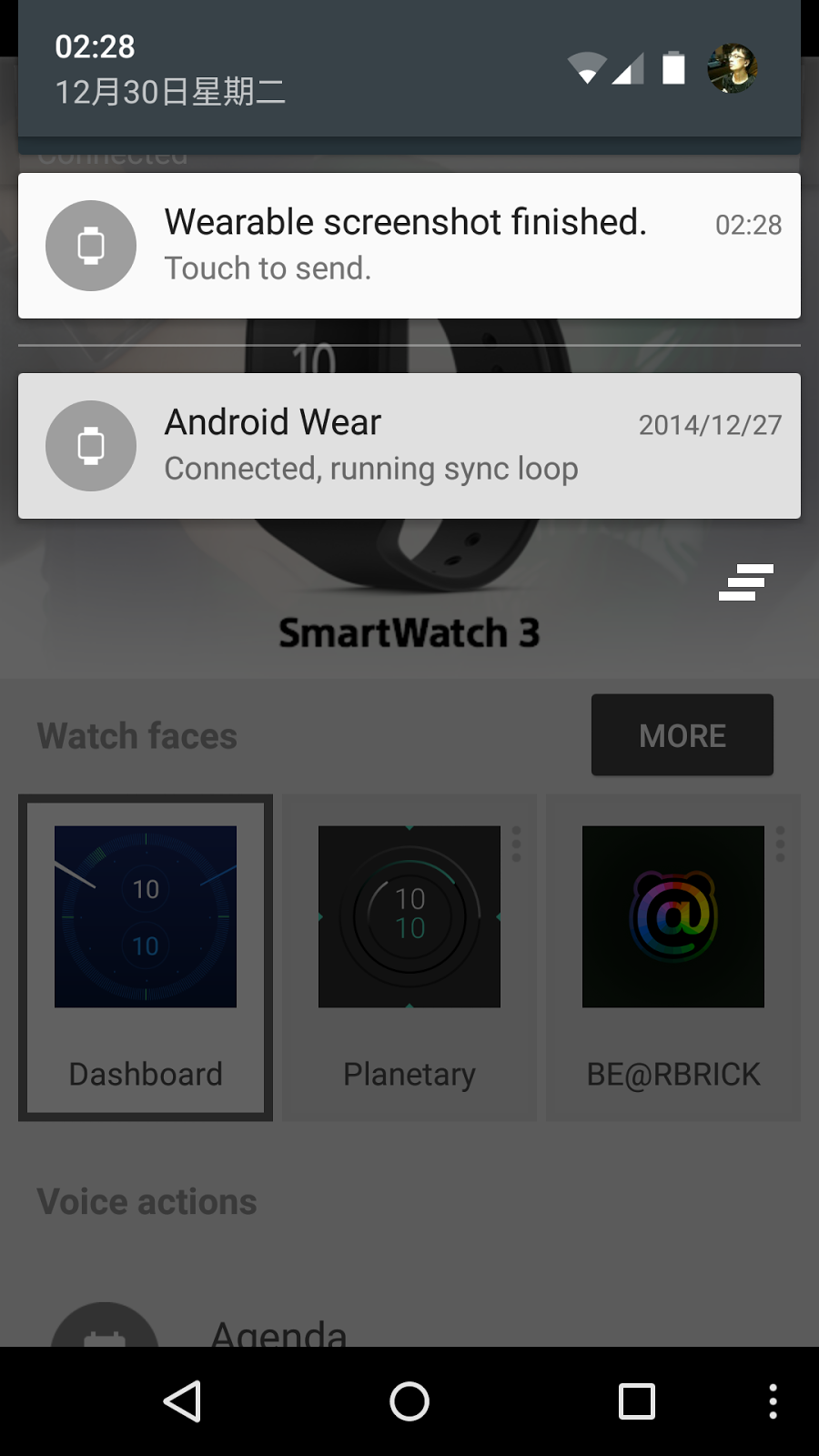The image size is (819, 1456).
Task: Open the navigation bar overflow menu
Action: click(773, 1401)
